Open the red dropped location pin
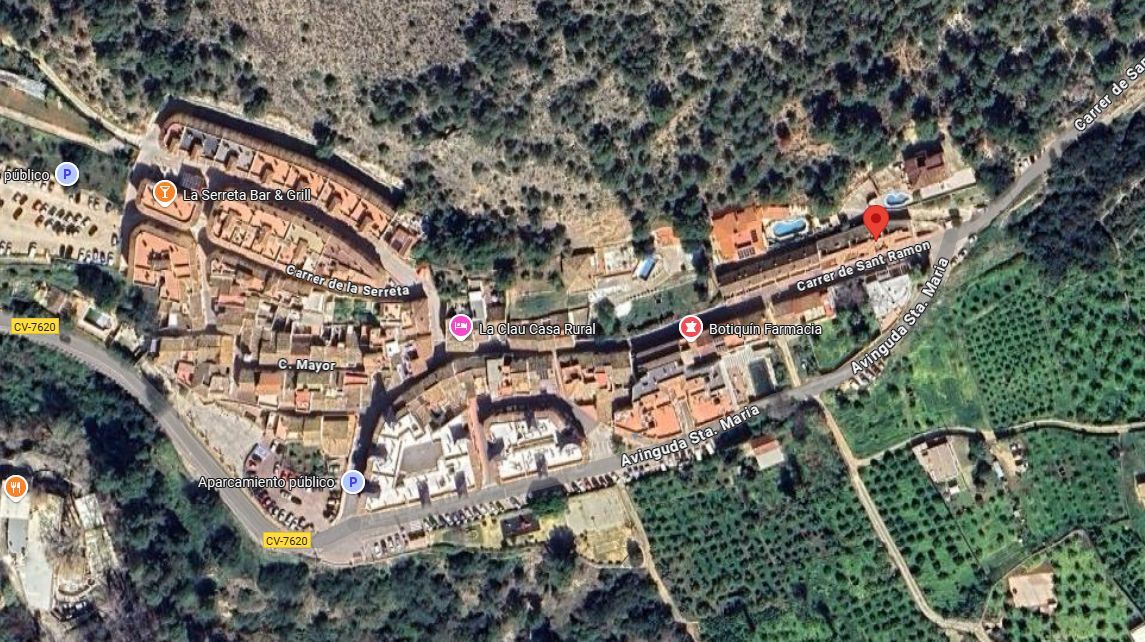Viewport: 1145px width, 642px height. coord(875,220)
